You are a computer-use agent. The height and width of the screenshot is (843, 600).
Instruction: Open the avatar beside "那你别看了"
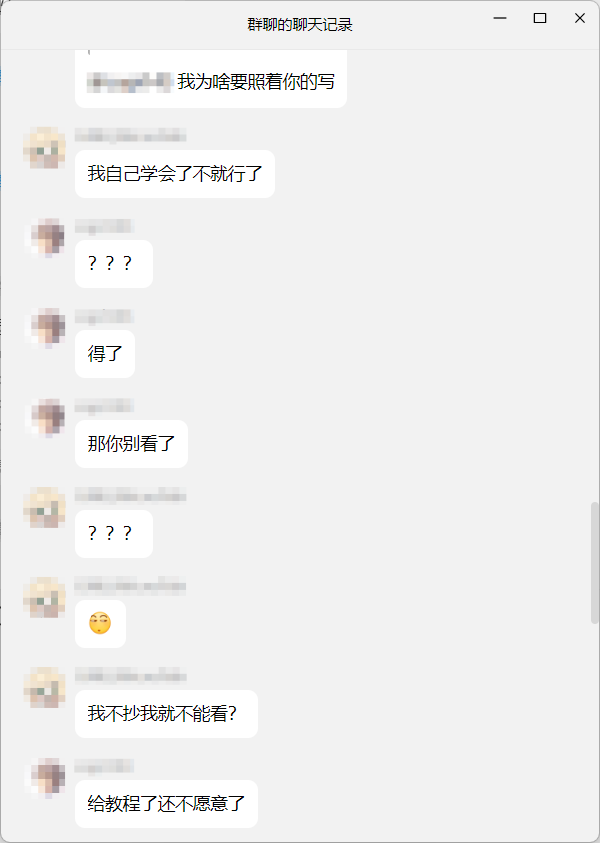[x=47, y=418]
